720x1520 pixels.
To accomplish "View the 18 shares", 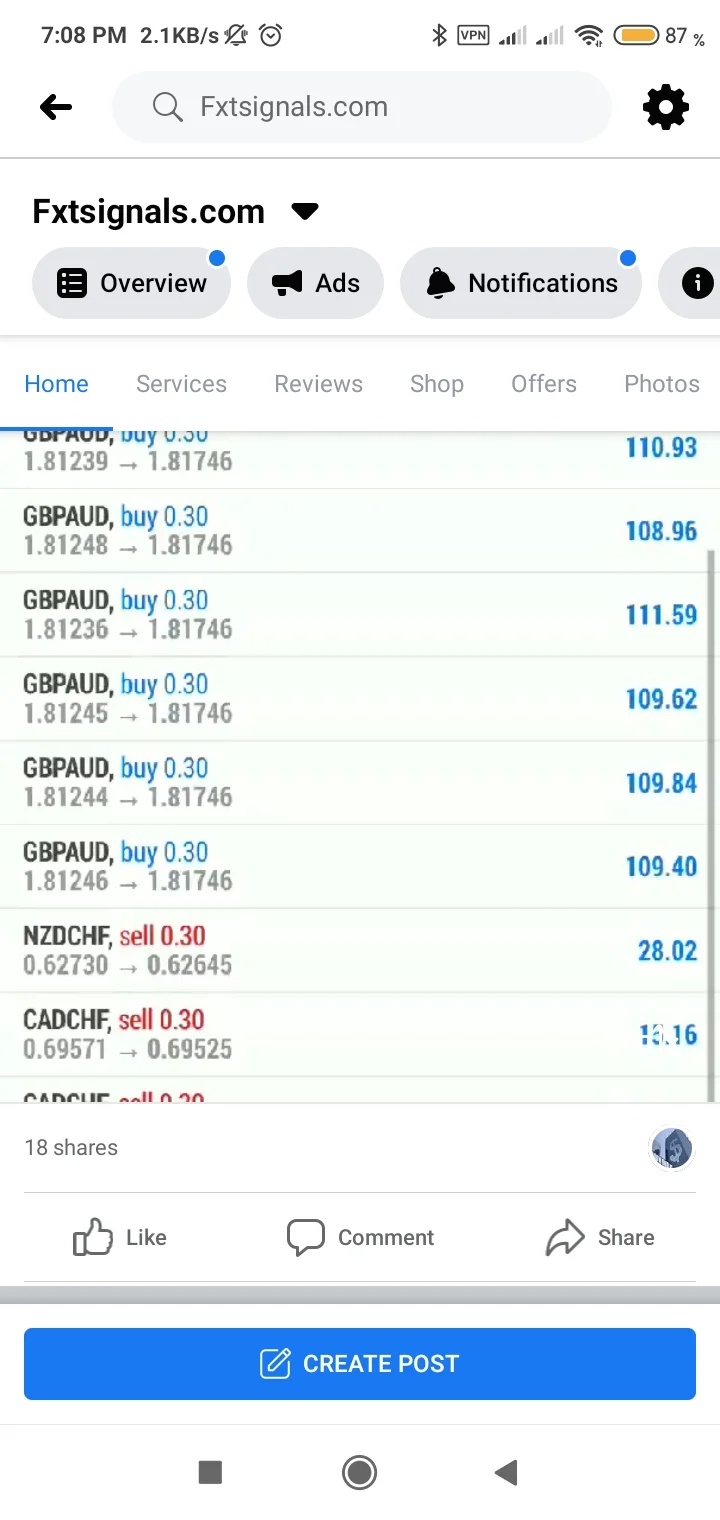I will coord(71,1148).
